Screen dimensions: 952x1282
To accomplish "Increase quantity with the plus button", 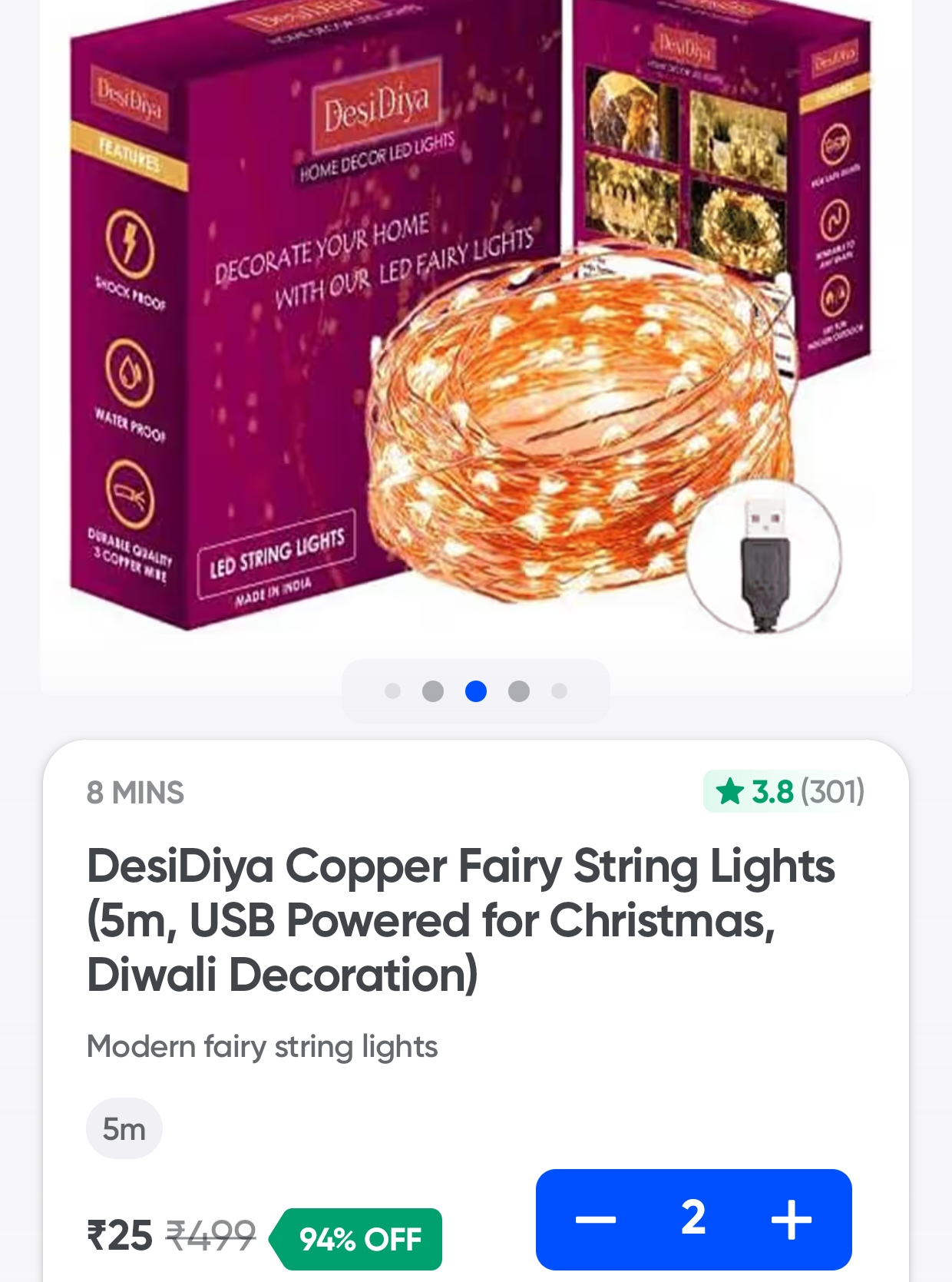I will (791, 1219).
